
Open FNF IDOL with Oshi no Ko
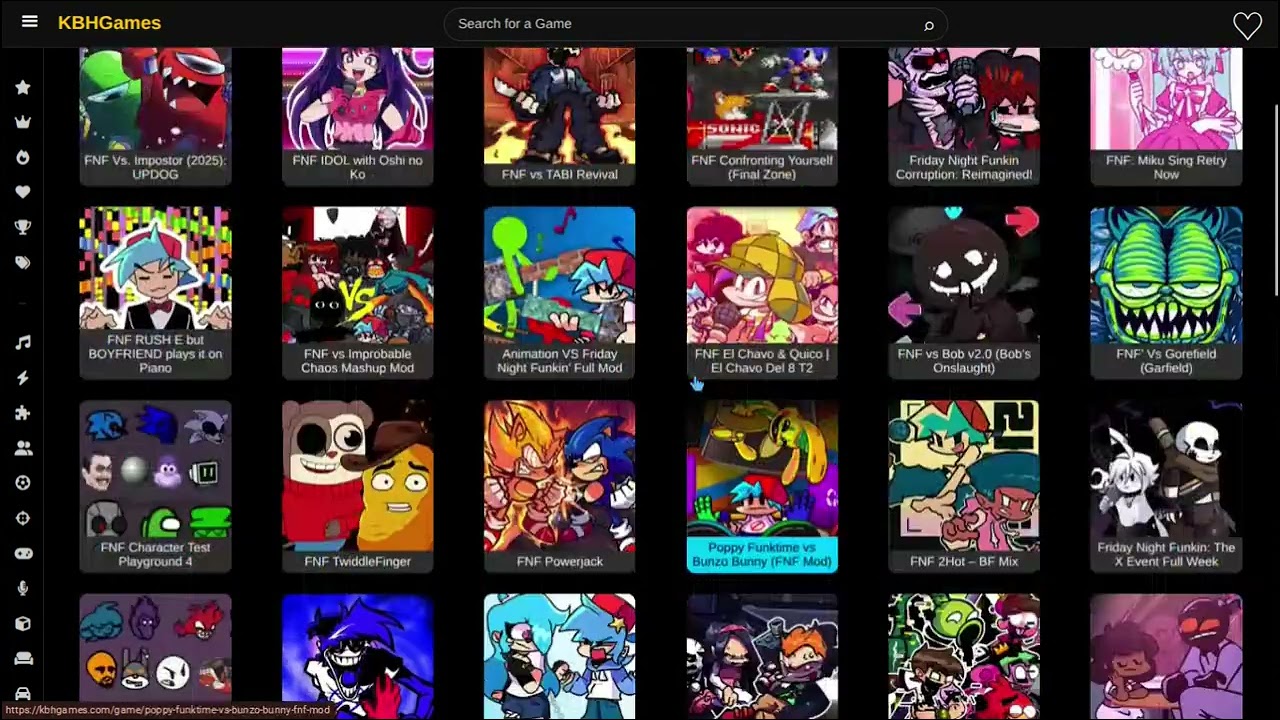tap(357, 115)
